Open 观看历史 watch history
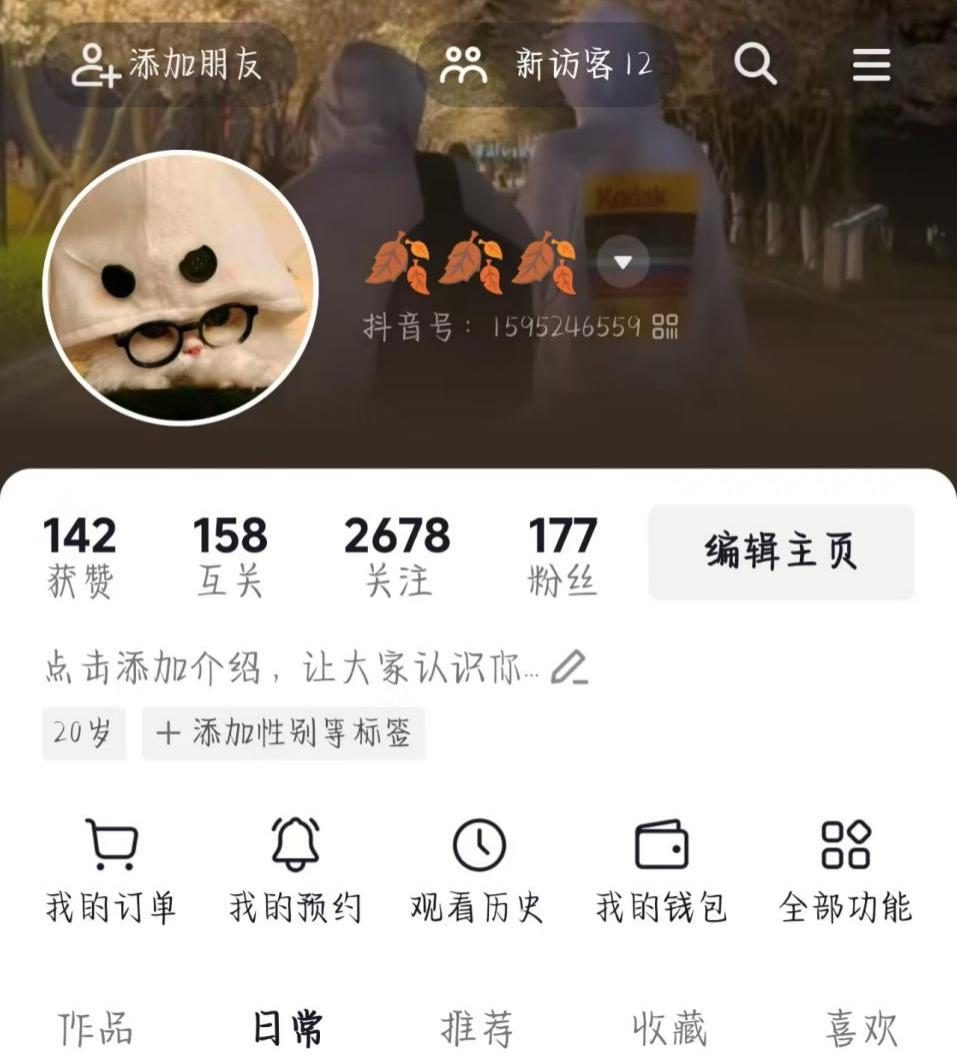The height and width of the screenshot is (1063, 957). [478, 870]
